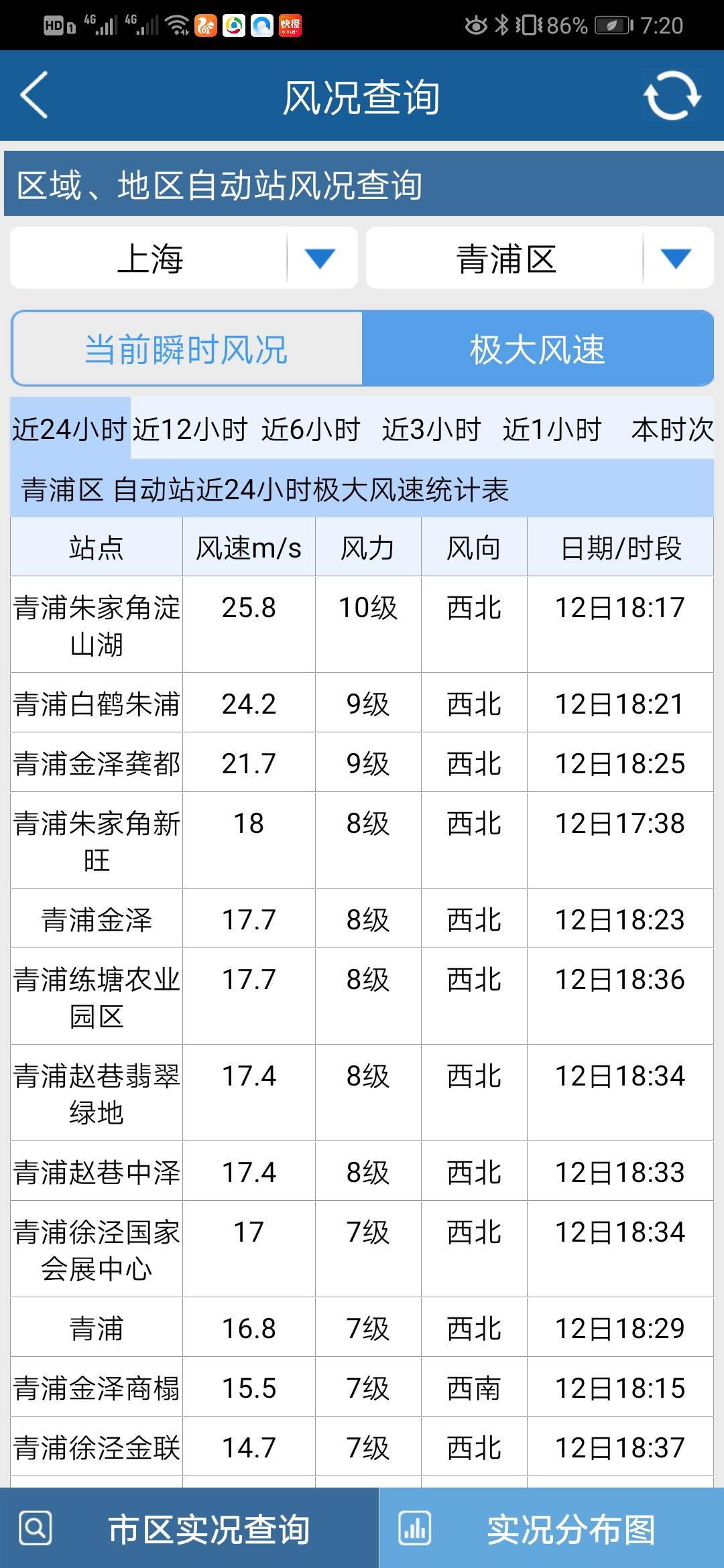View 近3小时 statistics
Image resolution: width=724 pixels, height=1568 pixels.
click(432, 429)
